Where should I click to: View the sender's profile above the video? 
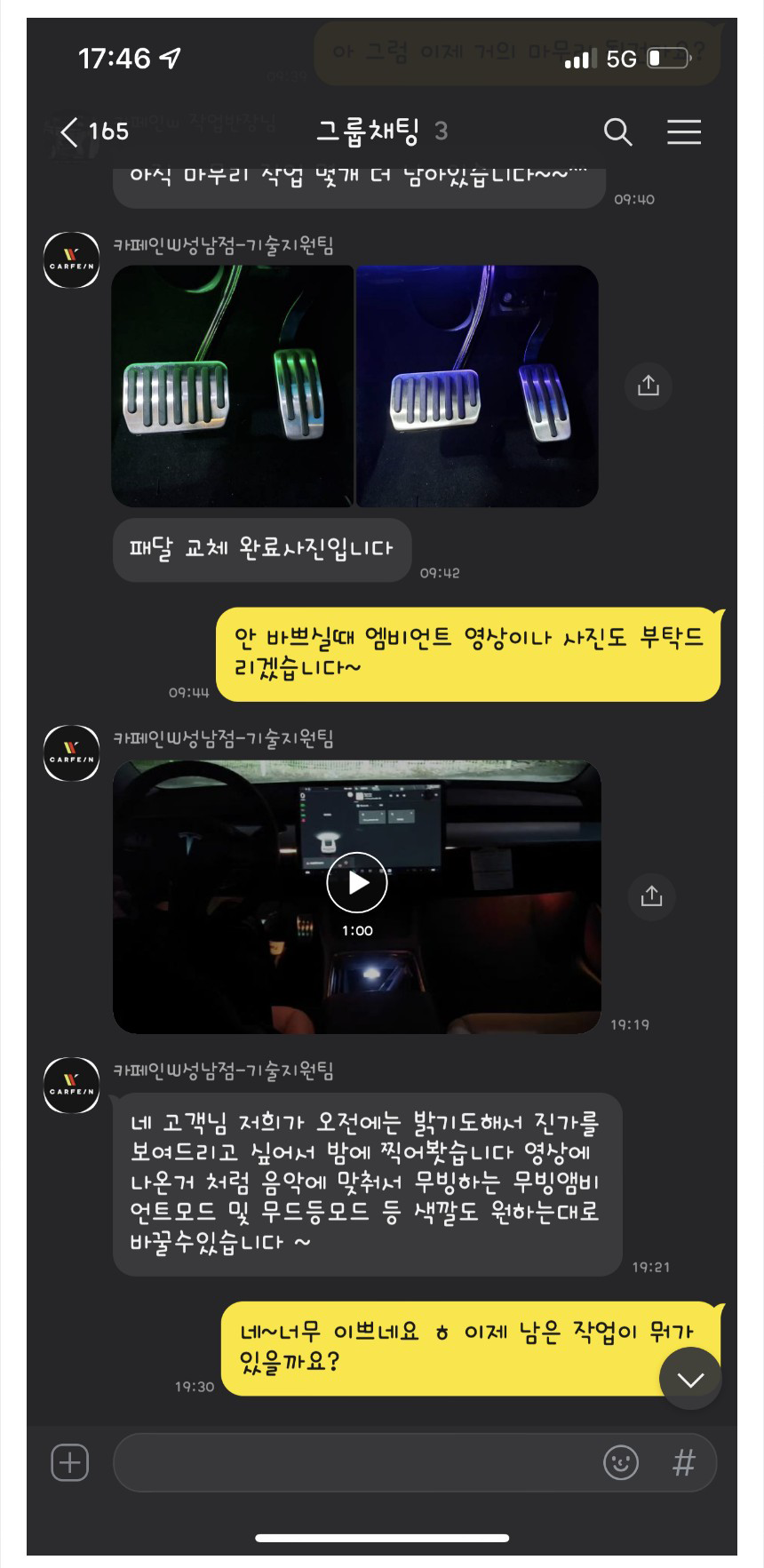click(x=72, y=753)
